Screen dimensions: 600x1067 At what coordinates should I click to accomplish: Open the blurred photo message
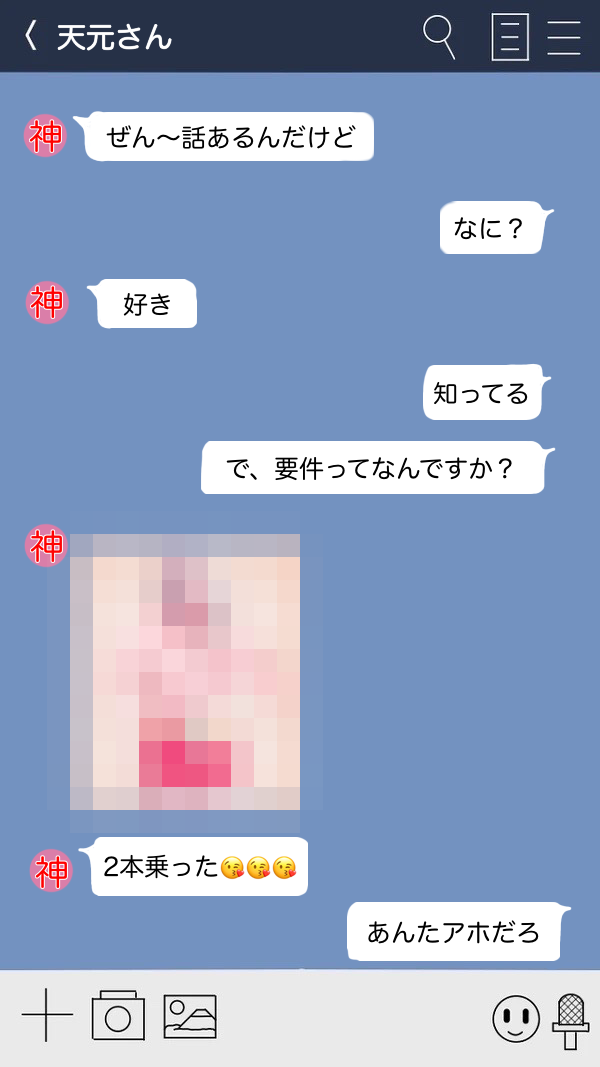pos(185,671)
